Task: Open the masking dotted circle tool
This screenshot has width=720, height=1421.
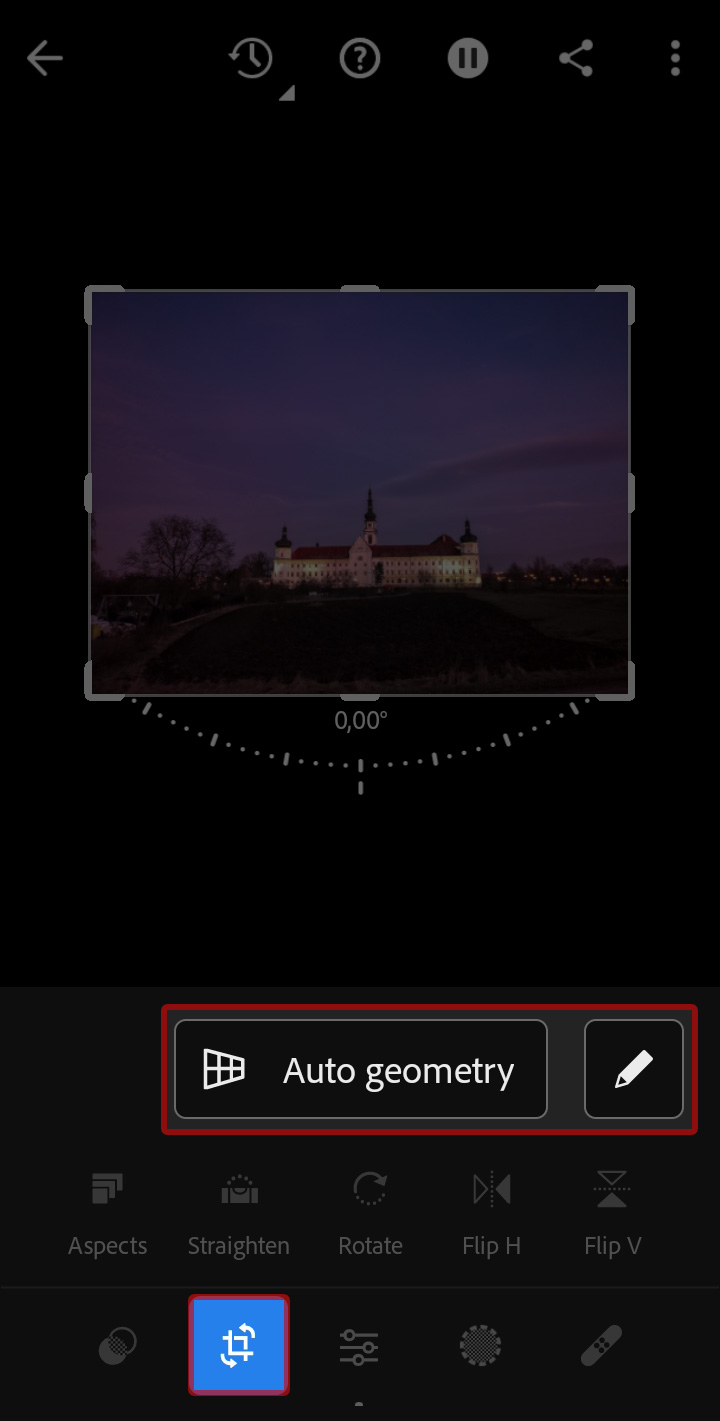Action: click(480, 1346)
